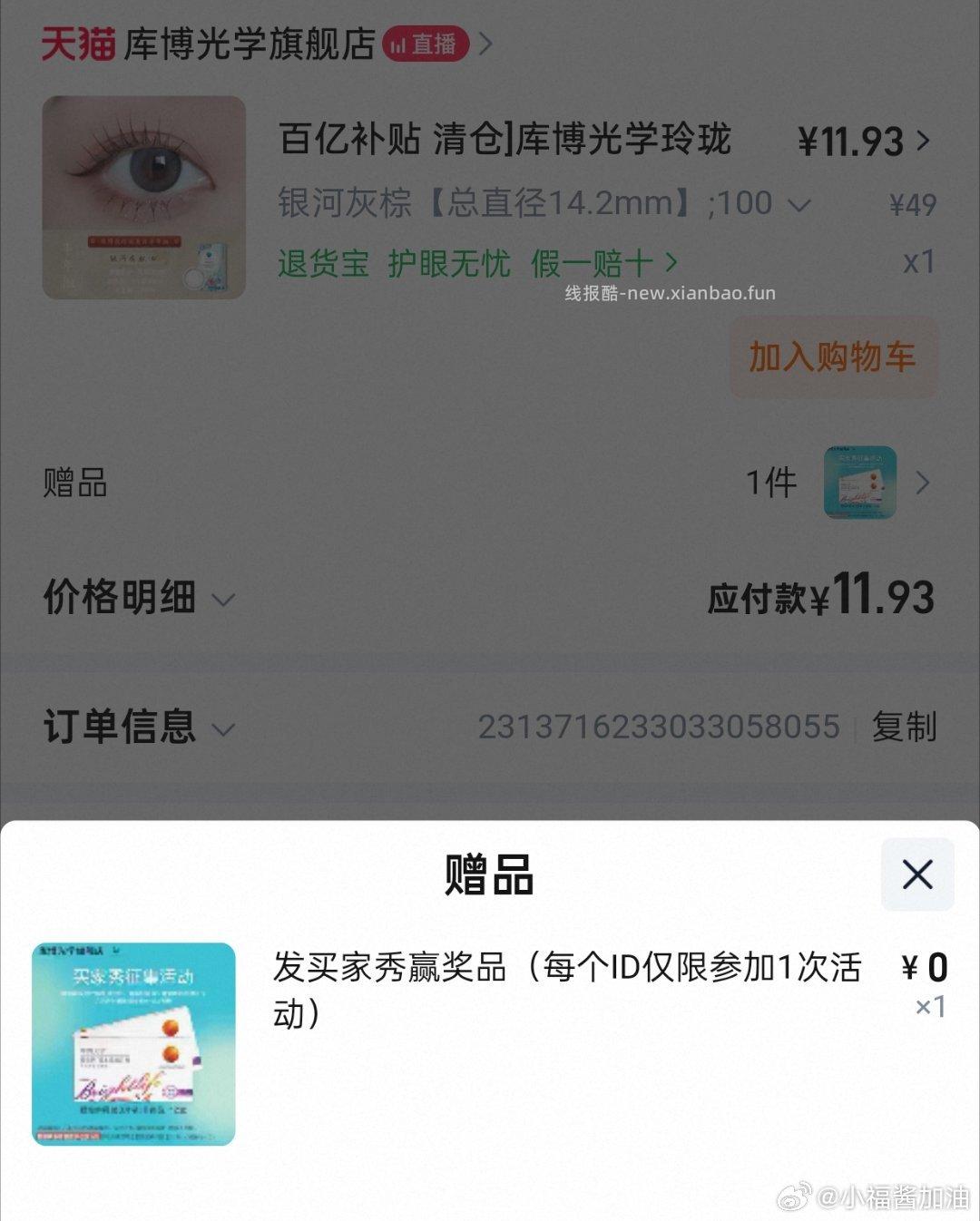This screenshot has height=1221, width=980.
Task: Open the 银河灰棕 SKU selection dropdown
Action: click(797, 204)
